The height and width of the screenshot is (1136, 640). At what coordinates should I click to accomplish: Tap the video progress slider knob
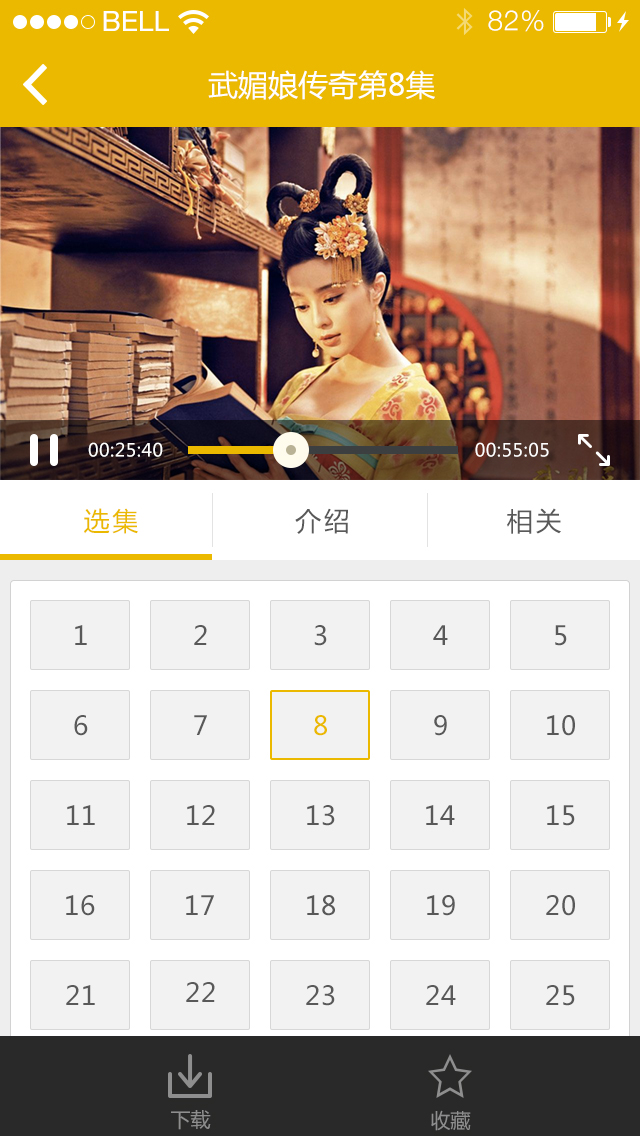291,450
